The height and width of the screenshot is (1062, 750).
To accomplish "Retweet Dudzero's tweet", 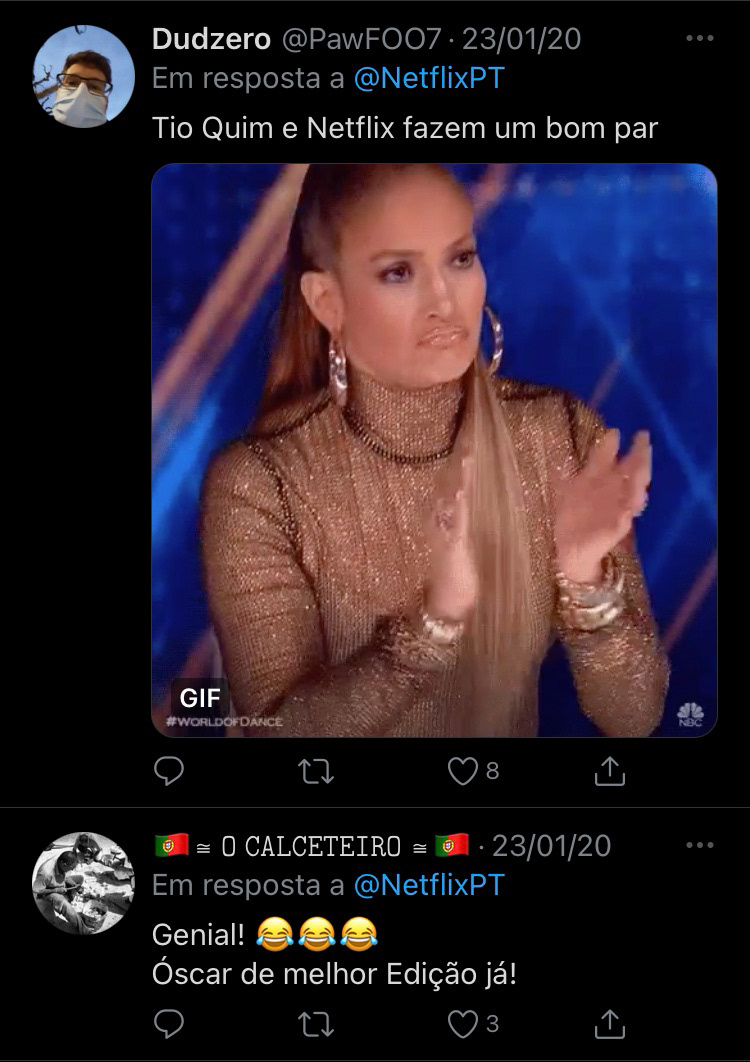I will click(x=316, y=771).
